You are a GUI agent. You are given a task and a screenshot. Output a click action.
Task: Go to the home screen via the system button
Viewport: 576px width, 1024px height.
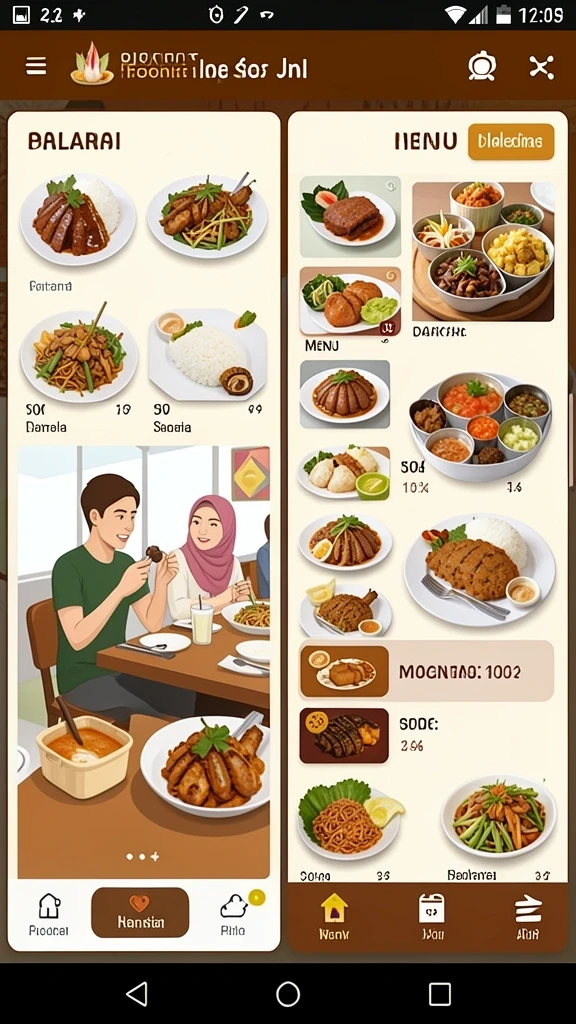tap(288, 994)
